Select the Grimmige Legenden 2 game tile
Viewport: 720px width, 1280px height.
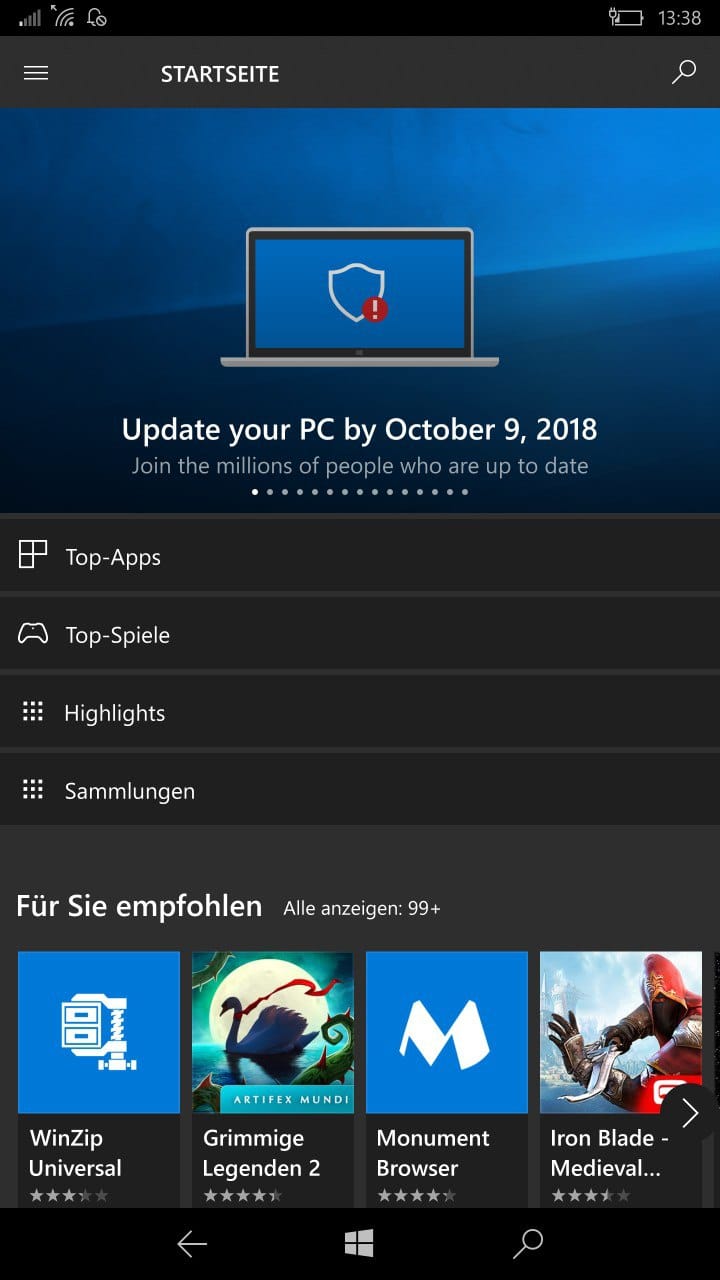[x=273, y=1079]
